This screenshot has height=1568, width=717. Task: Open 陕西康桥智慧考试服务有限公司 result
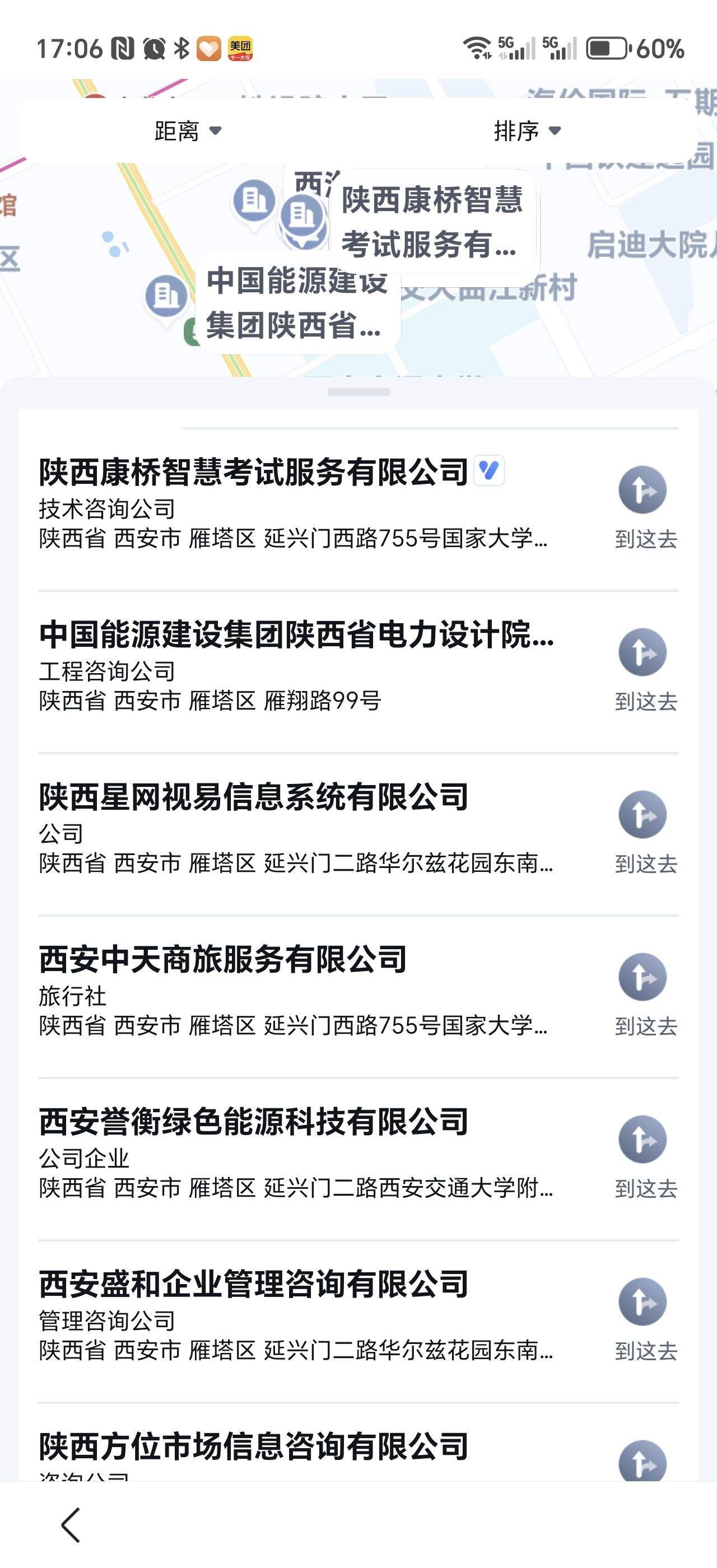tap(253, 472)
